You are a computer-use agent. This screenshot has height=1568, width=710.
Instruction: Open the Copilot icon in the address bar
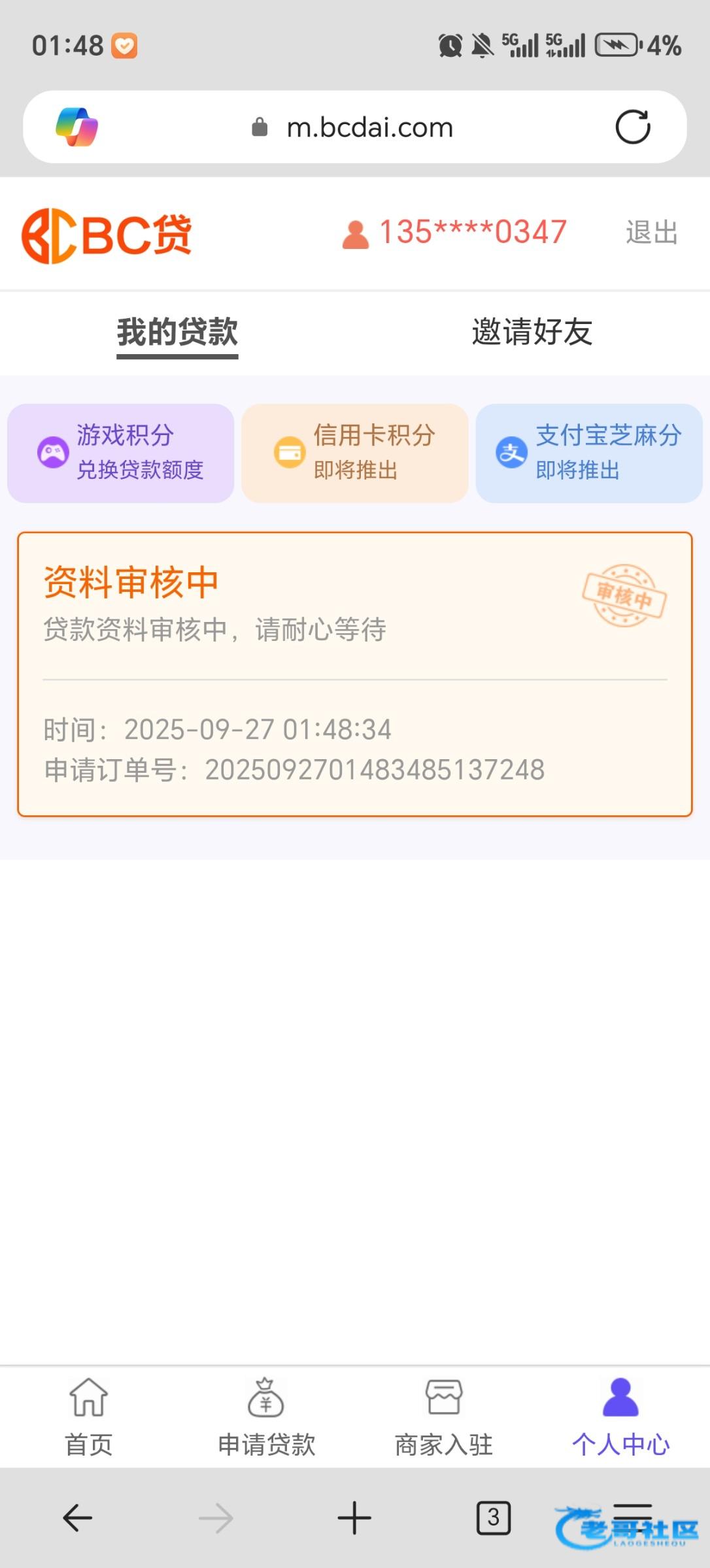(77, 127)
